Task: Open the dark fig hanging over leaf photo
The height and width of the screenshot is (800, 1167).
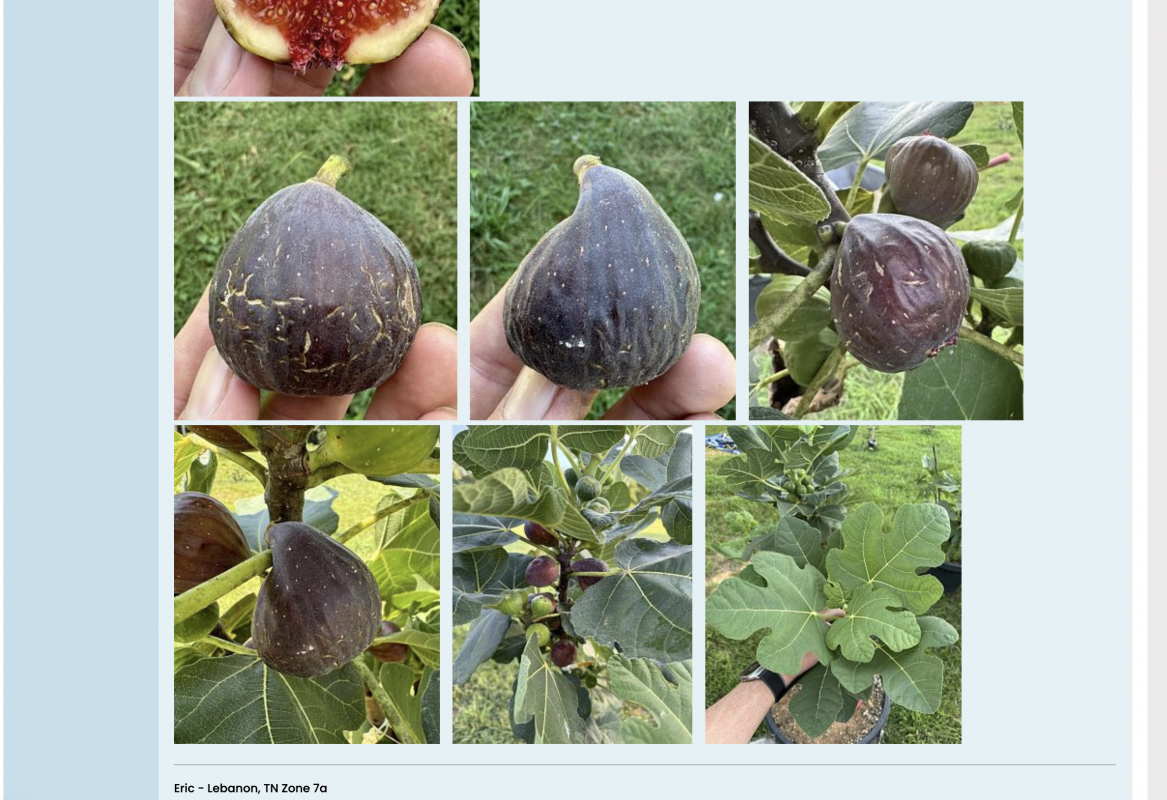Action: pyautogui.click(x=306, y=584)
